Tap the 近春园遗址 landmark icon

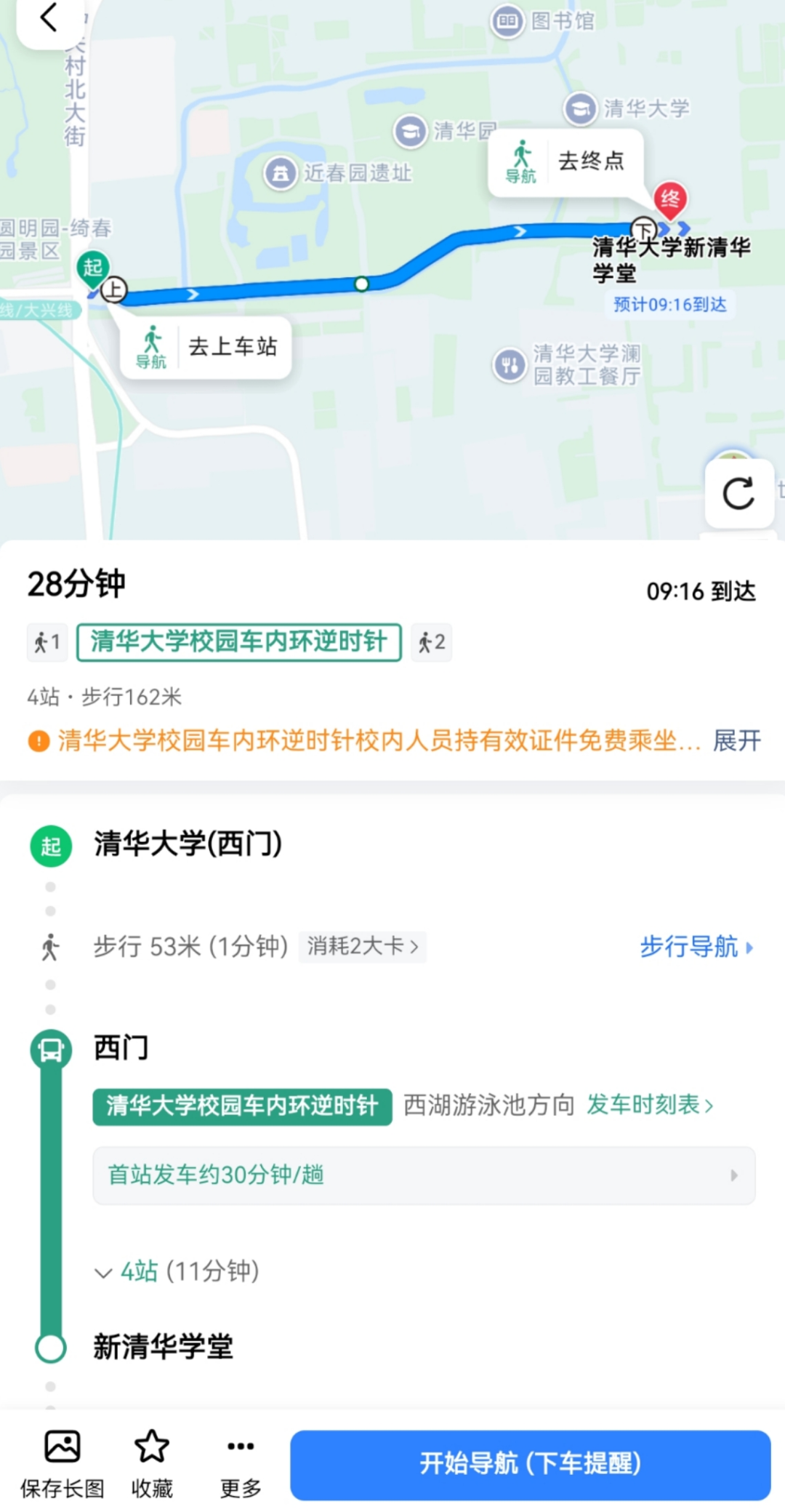tap(281, 172)
